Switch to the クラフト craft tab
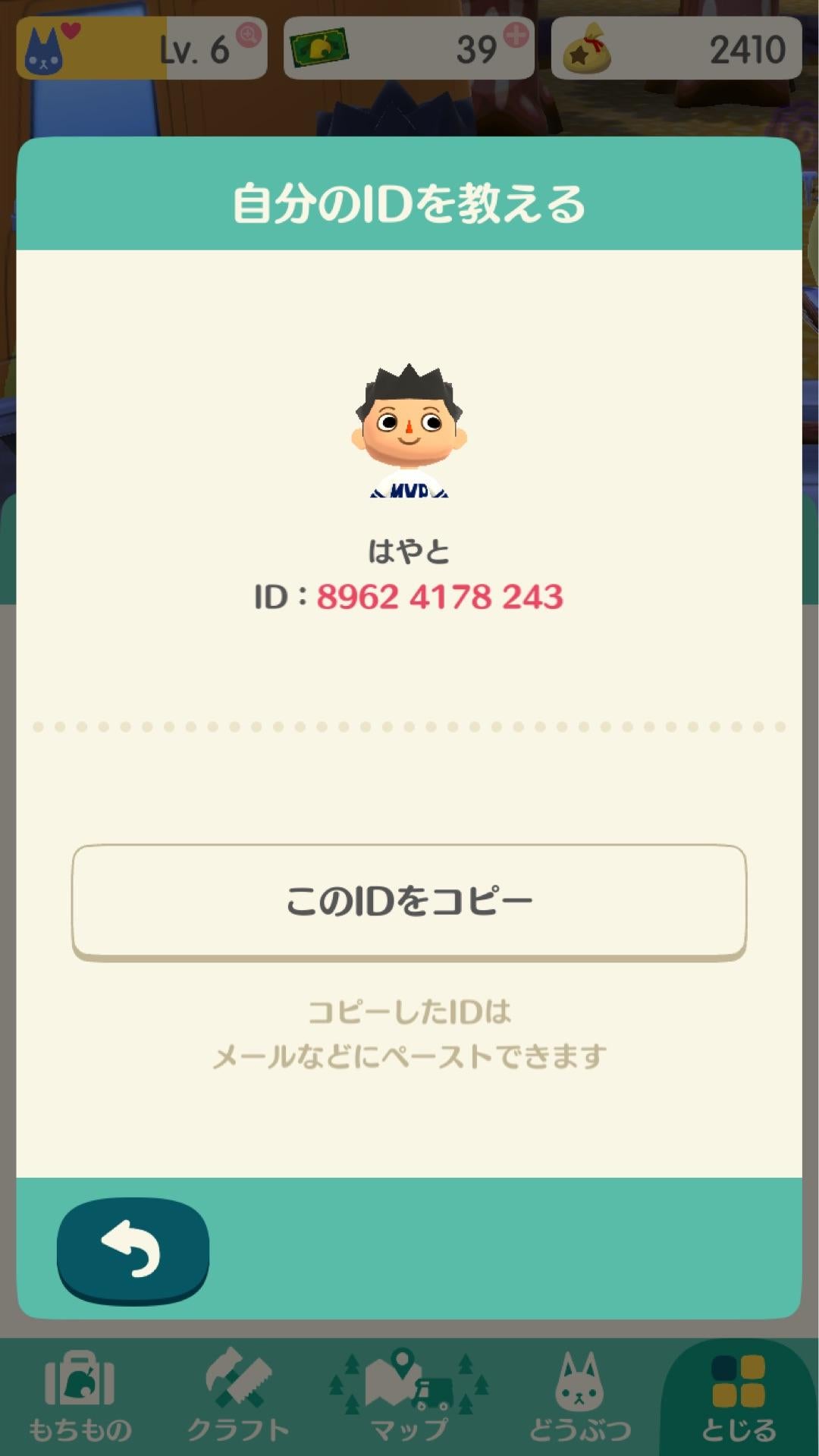Viewport: 819px width, 1456px height. (238, 1397)
